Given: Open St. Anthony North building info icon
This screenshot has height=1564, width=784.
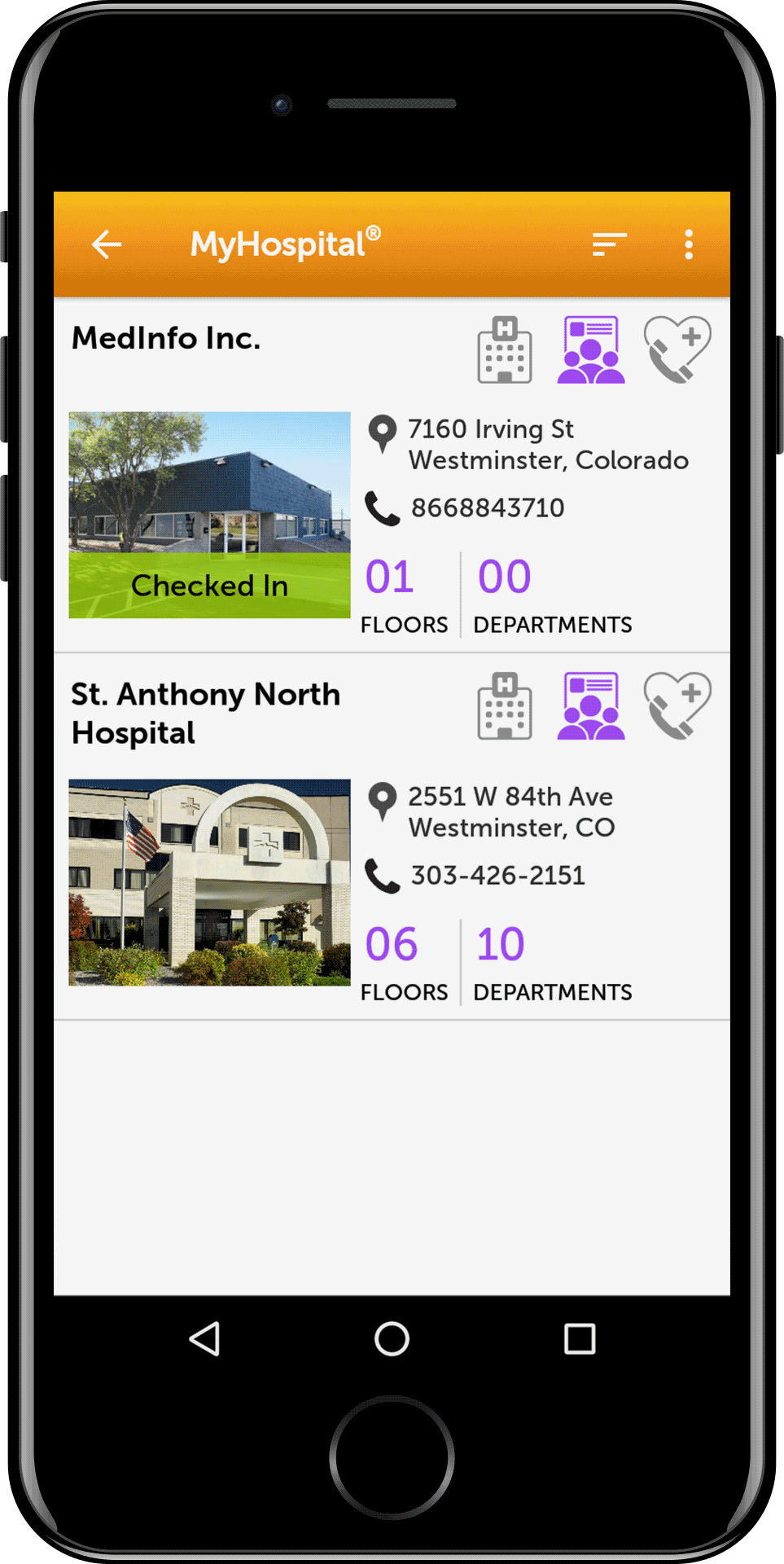Looking at the screenshot, I should 505,706.
